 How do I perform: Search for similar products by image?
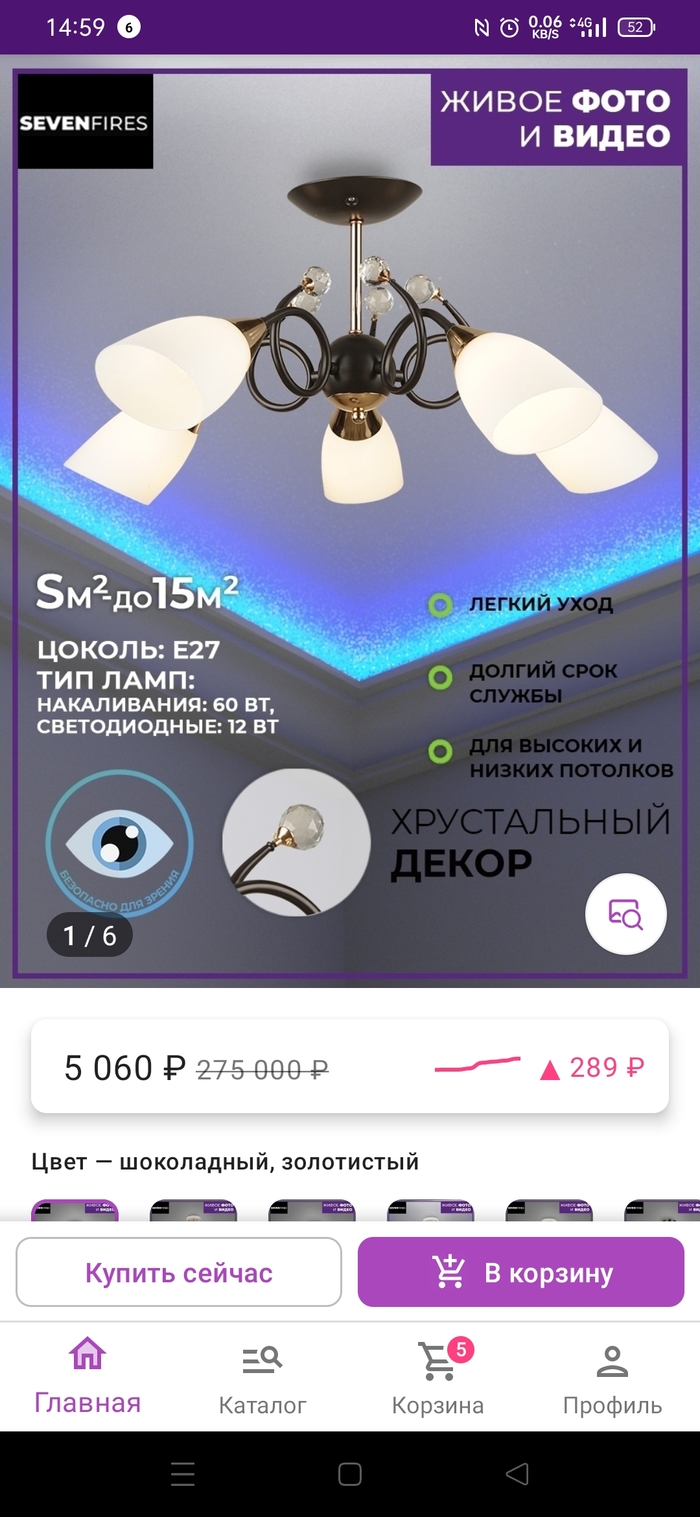(626, 914)
